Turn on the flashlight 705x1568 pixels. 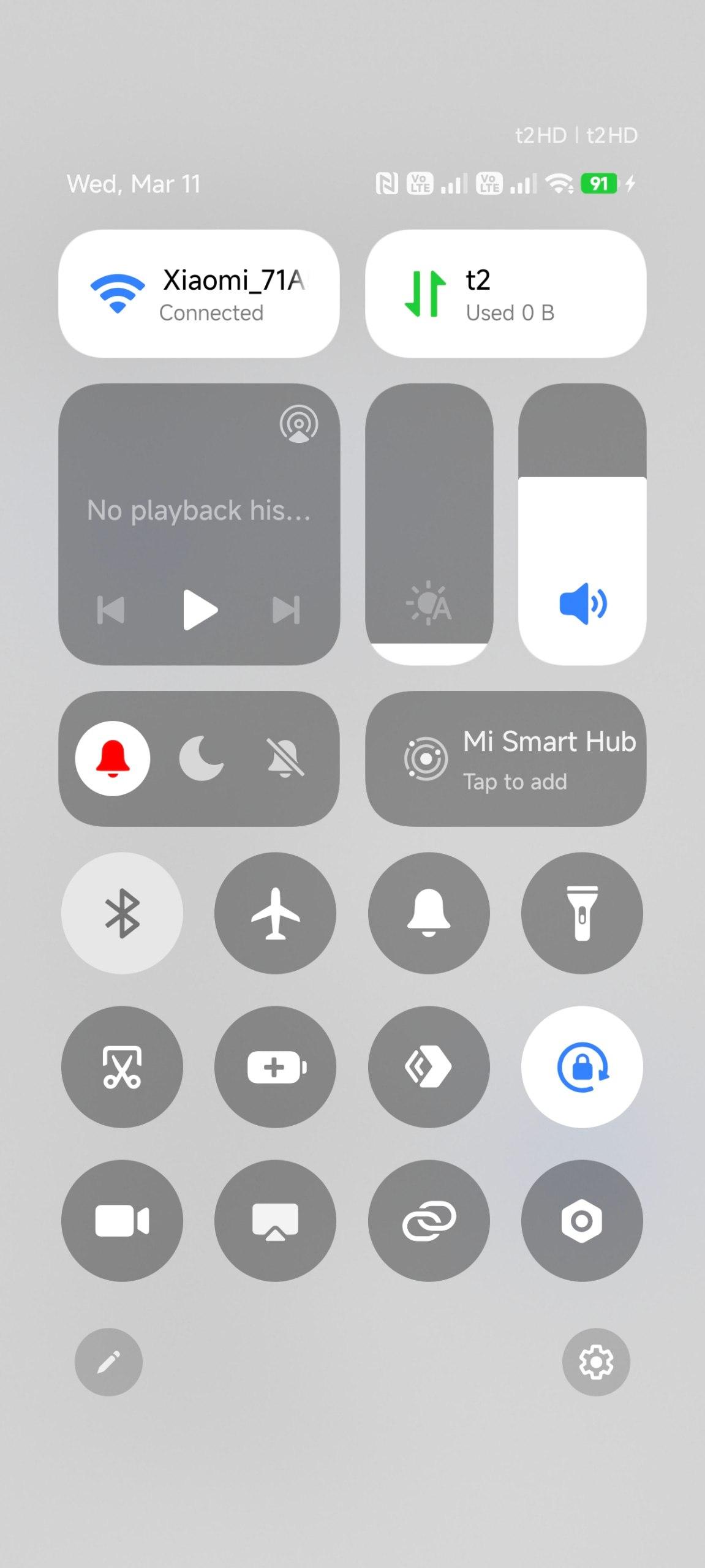582,913
